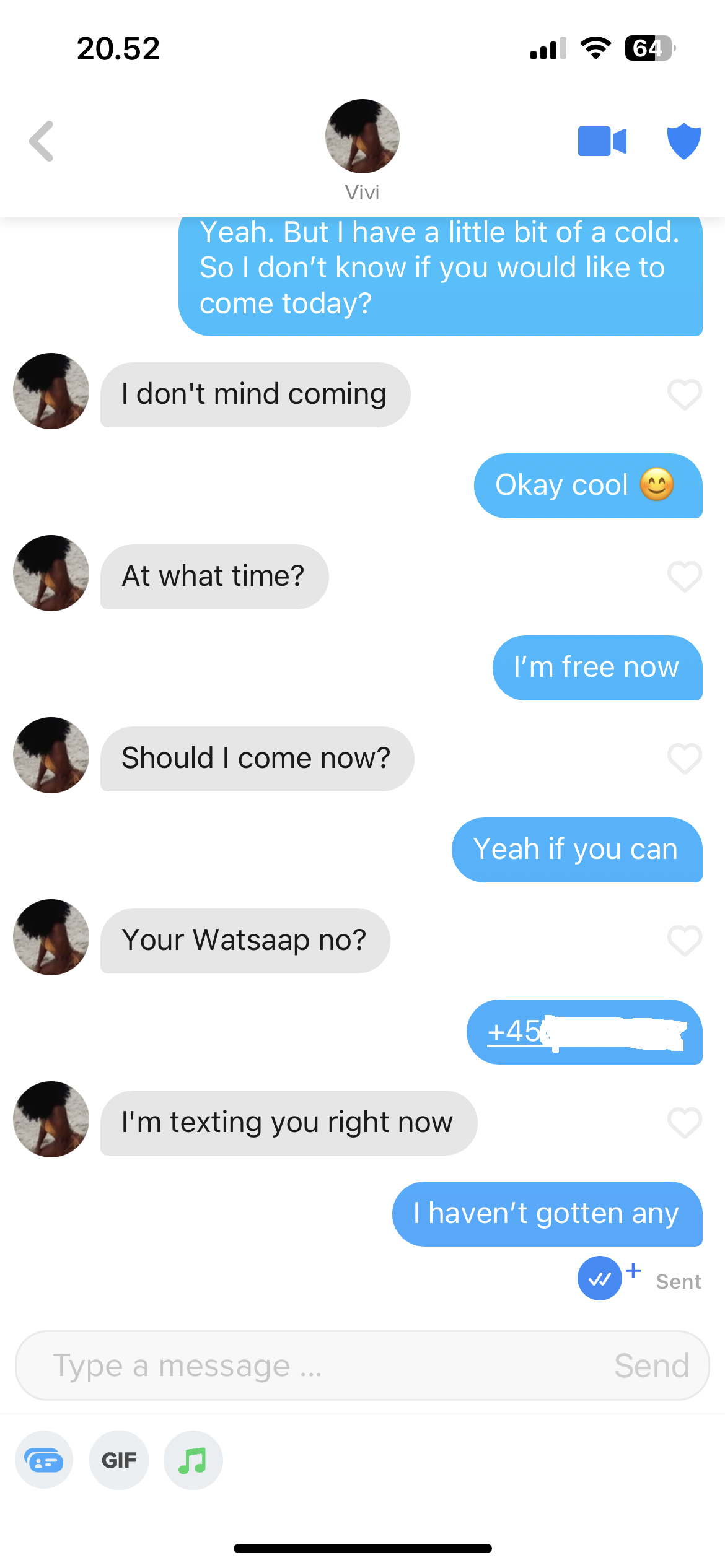Open the GIF picker
725x1568 pixels.
(119, 1460)
